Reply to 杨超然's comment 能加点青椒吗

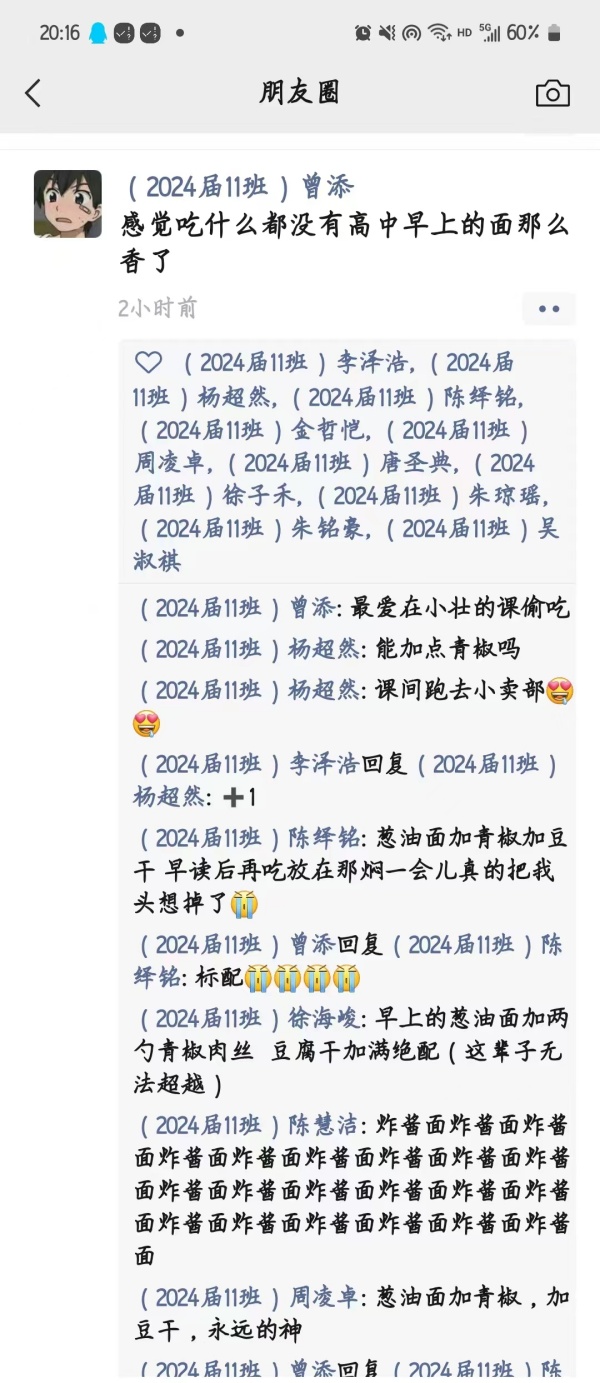tap(448, 649)
